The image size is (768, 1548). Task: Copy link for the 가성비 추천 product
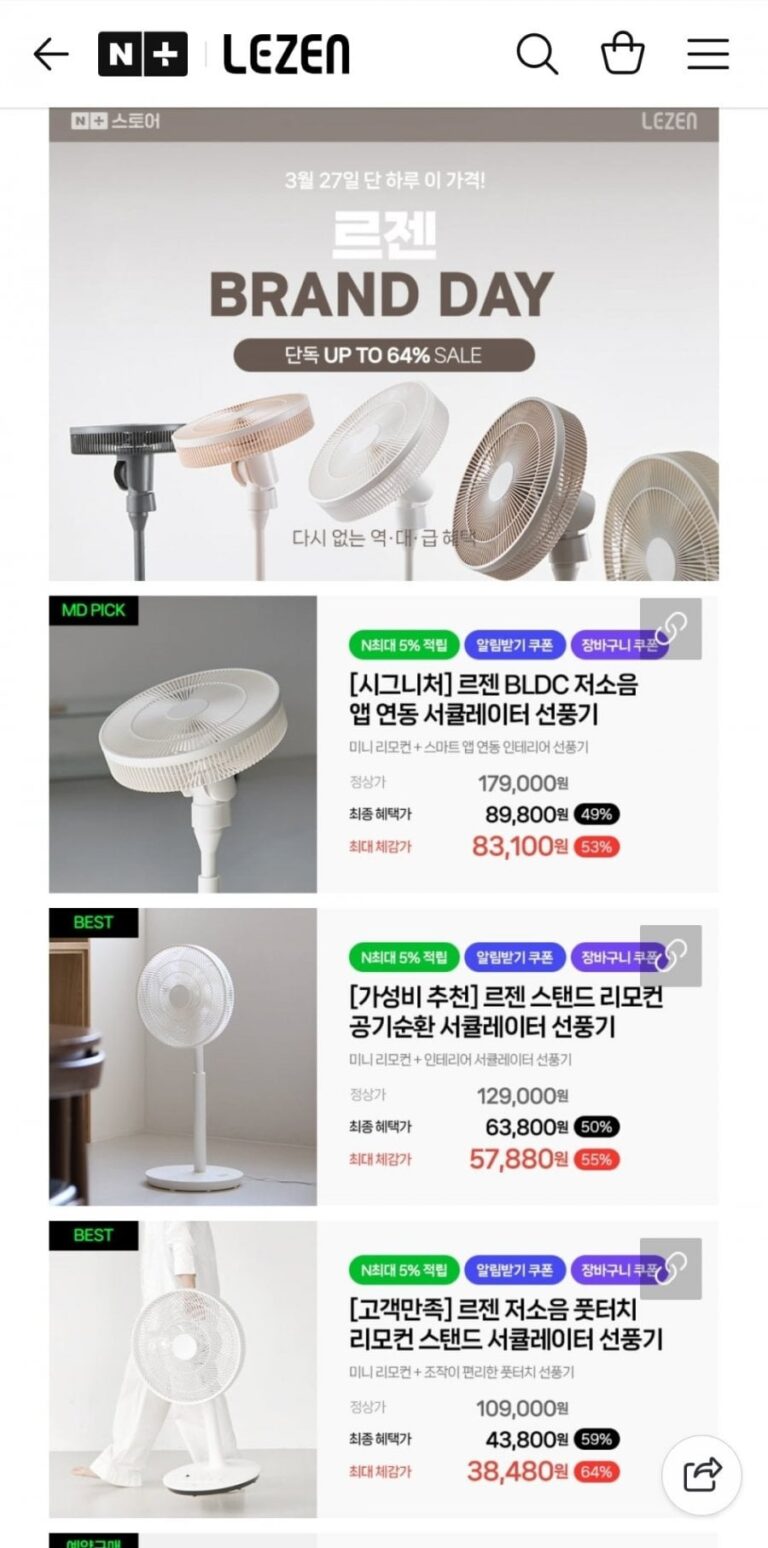[671, 956]
